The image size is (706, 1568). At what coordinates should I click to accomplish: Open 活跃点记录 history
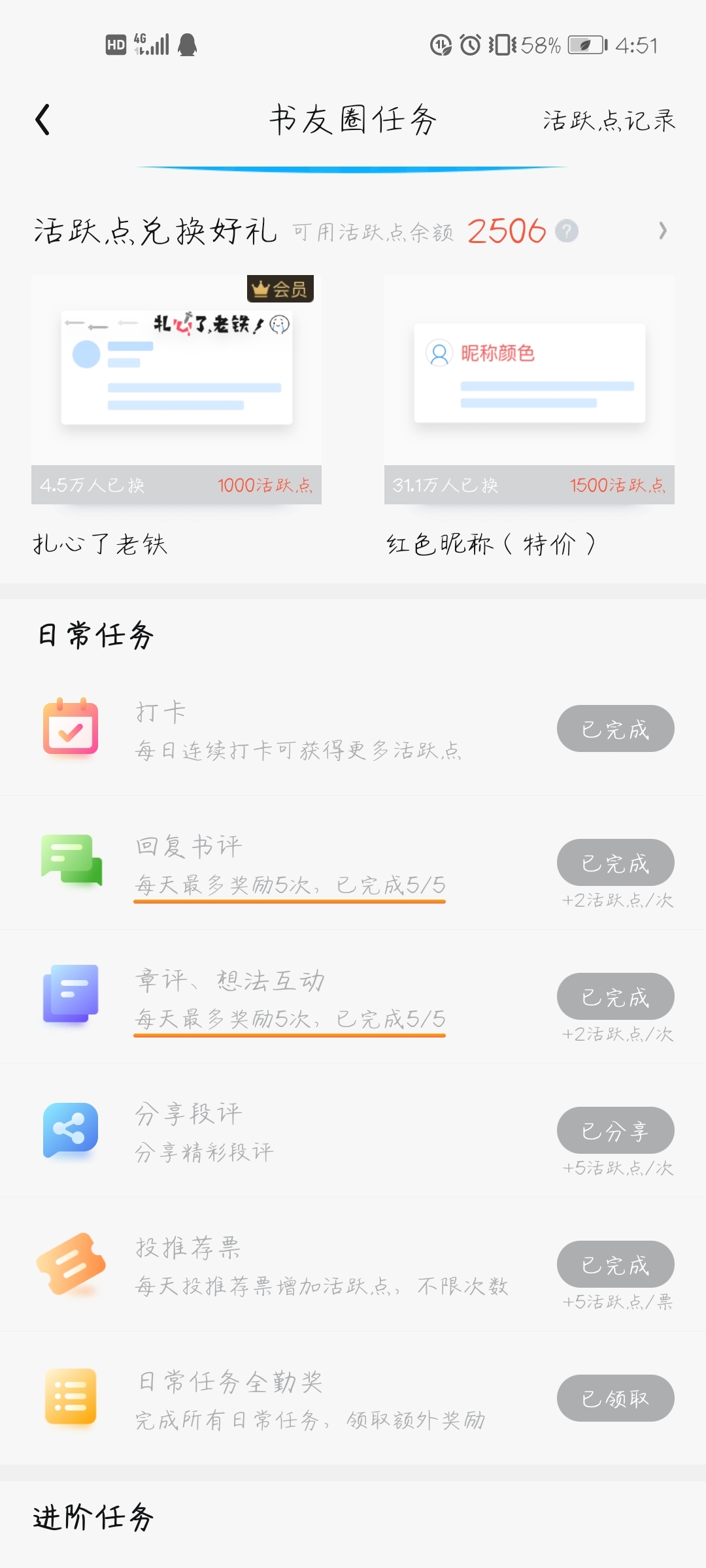pos(609,121)
